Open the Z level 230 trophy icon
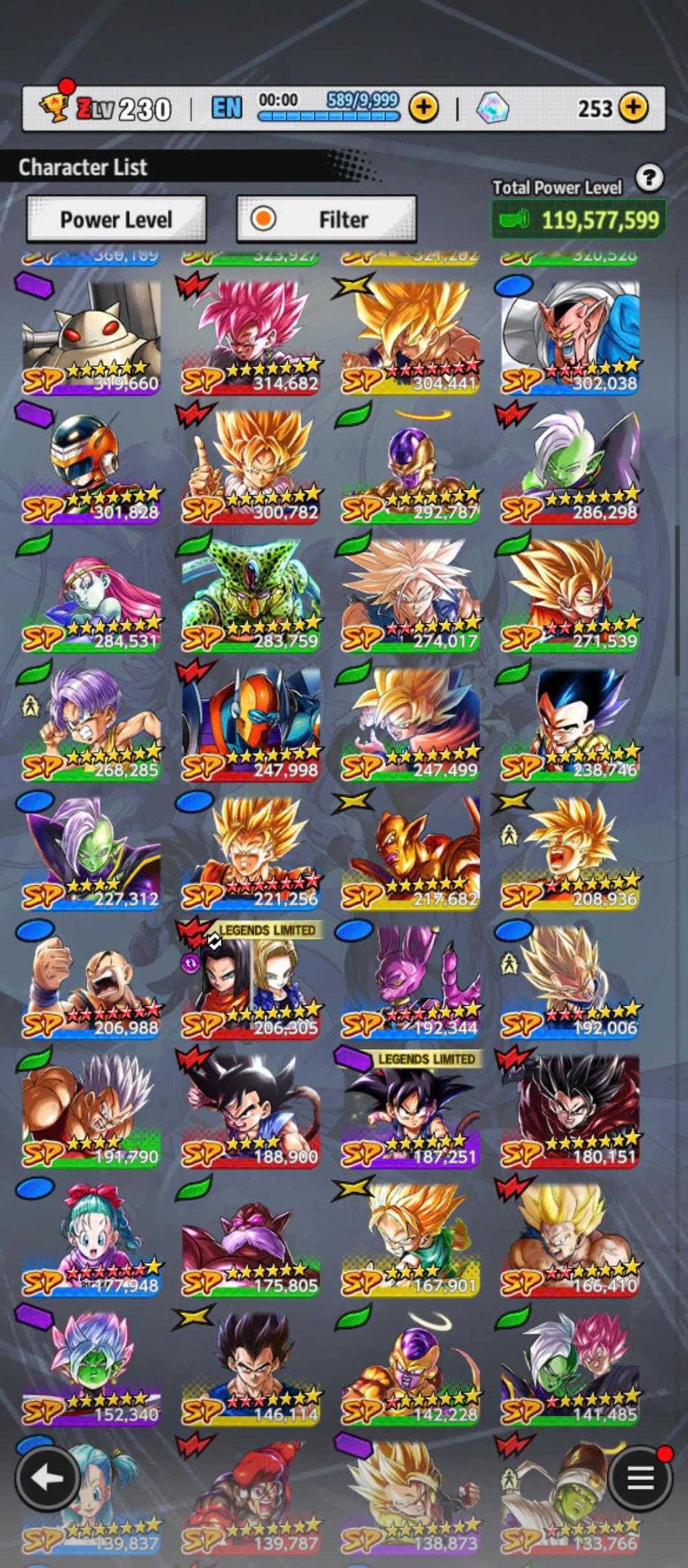The height and width of the screenshot is (1568, 688). coord(54,107)
